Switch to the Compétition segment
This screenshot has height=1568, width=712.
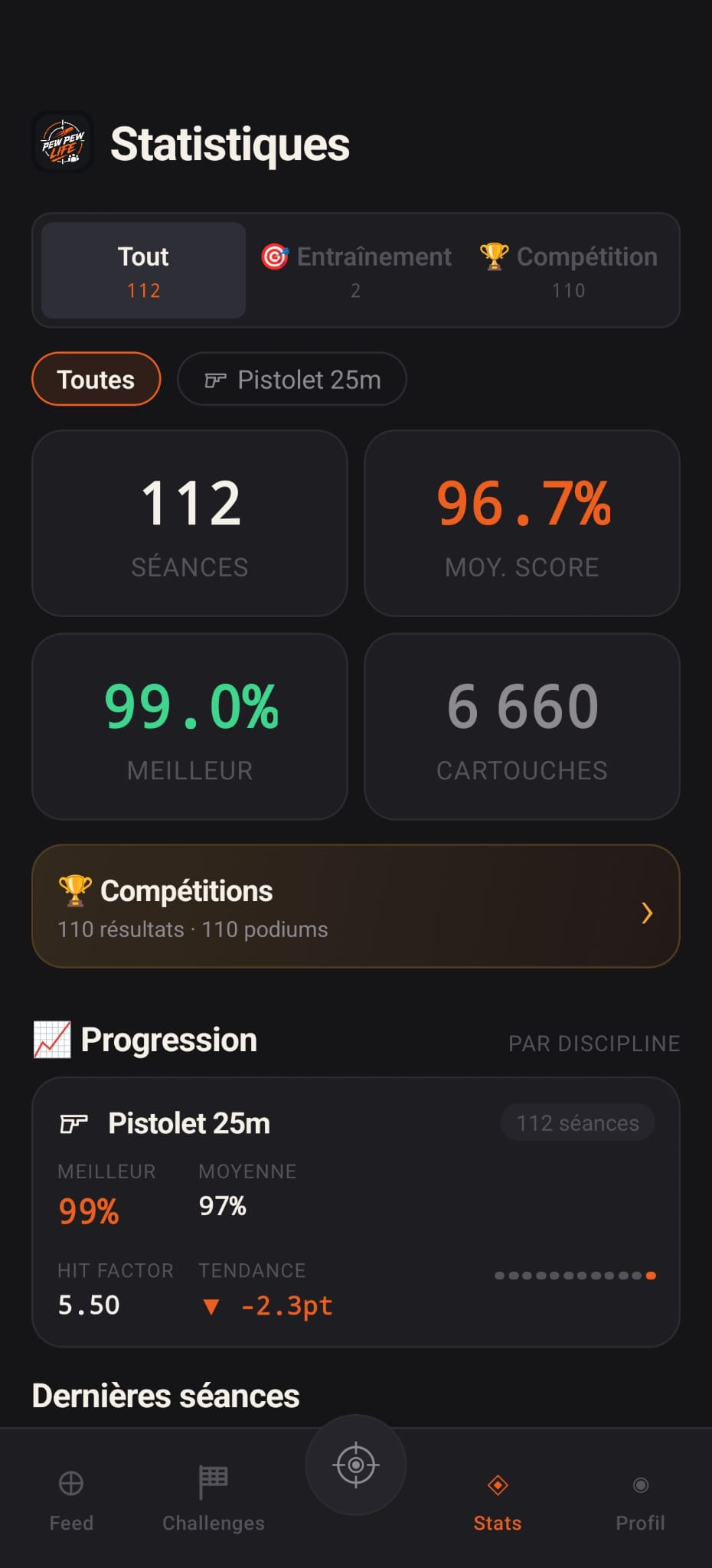(x=568, y=270)
